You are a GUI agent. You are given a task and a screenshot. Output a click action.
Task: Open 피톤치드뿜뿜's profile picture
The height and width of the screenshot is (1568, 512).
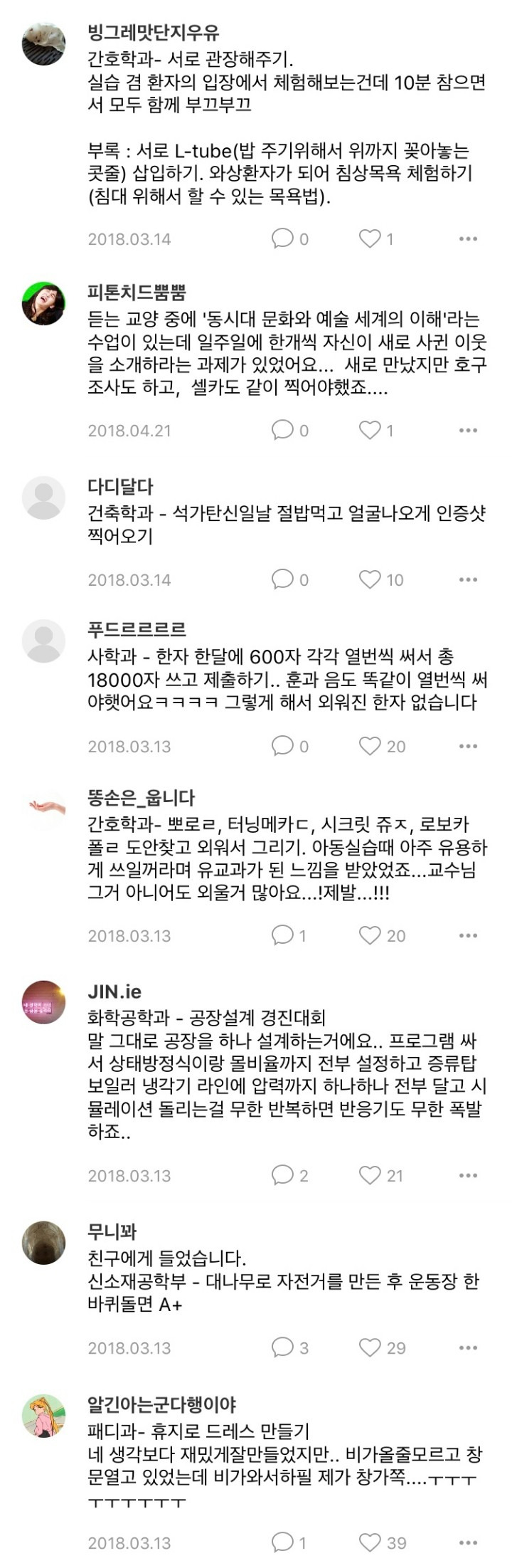click(44, 304)
